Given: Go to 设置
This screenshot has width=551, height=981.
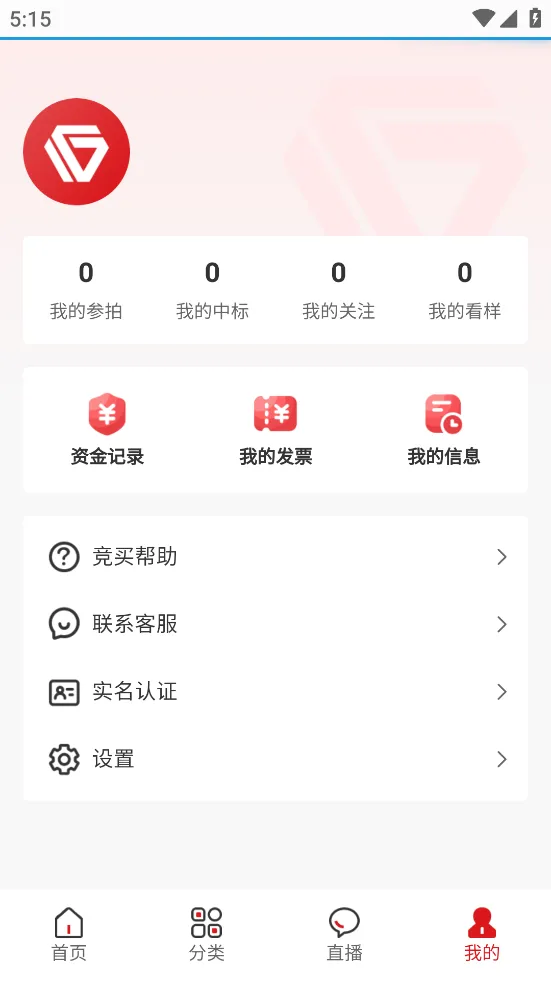Looking at the screenshot, I should (275, 760).
